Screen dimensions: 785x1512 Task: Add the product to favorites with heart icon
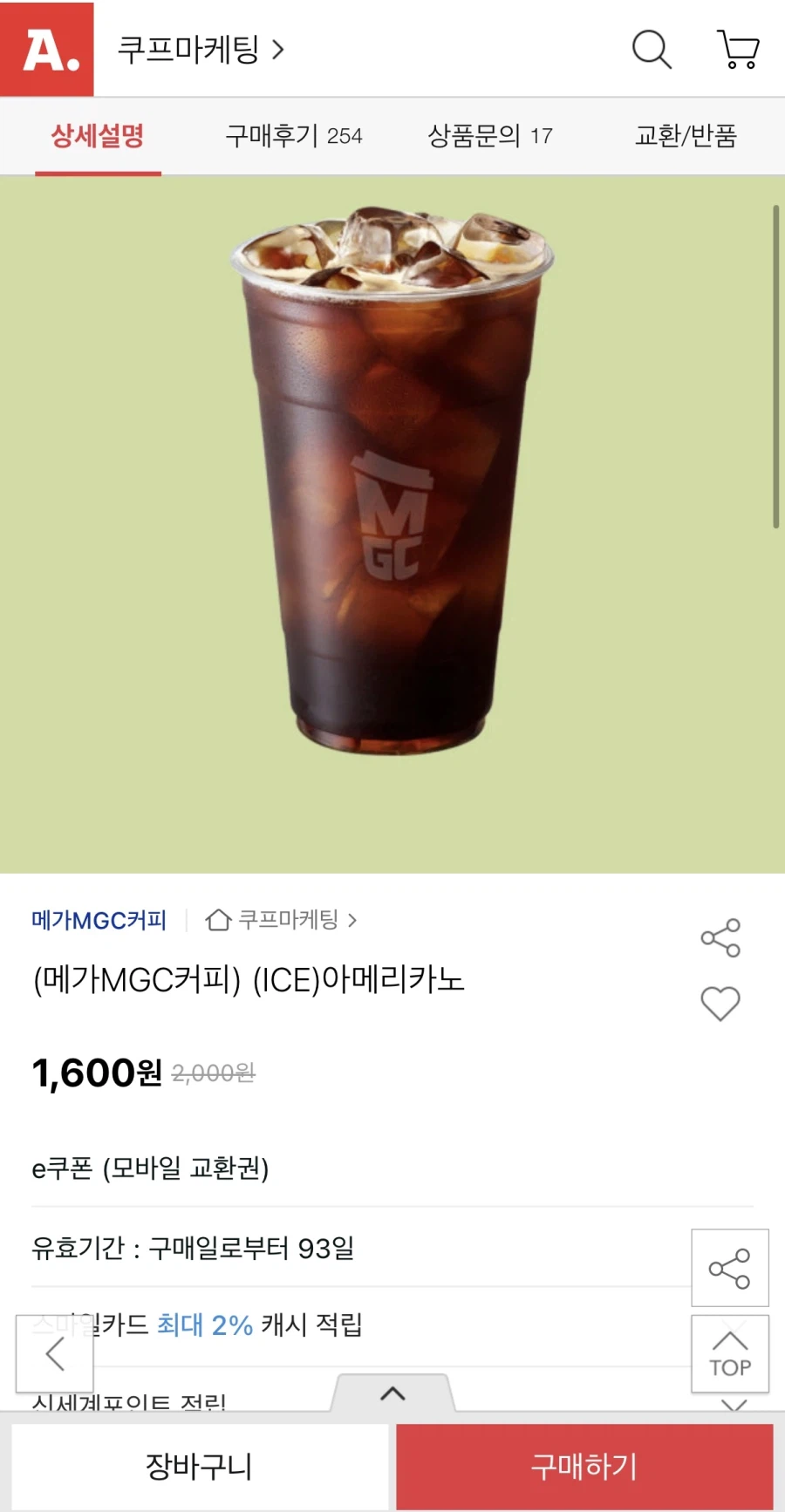tap(720, 1004)
